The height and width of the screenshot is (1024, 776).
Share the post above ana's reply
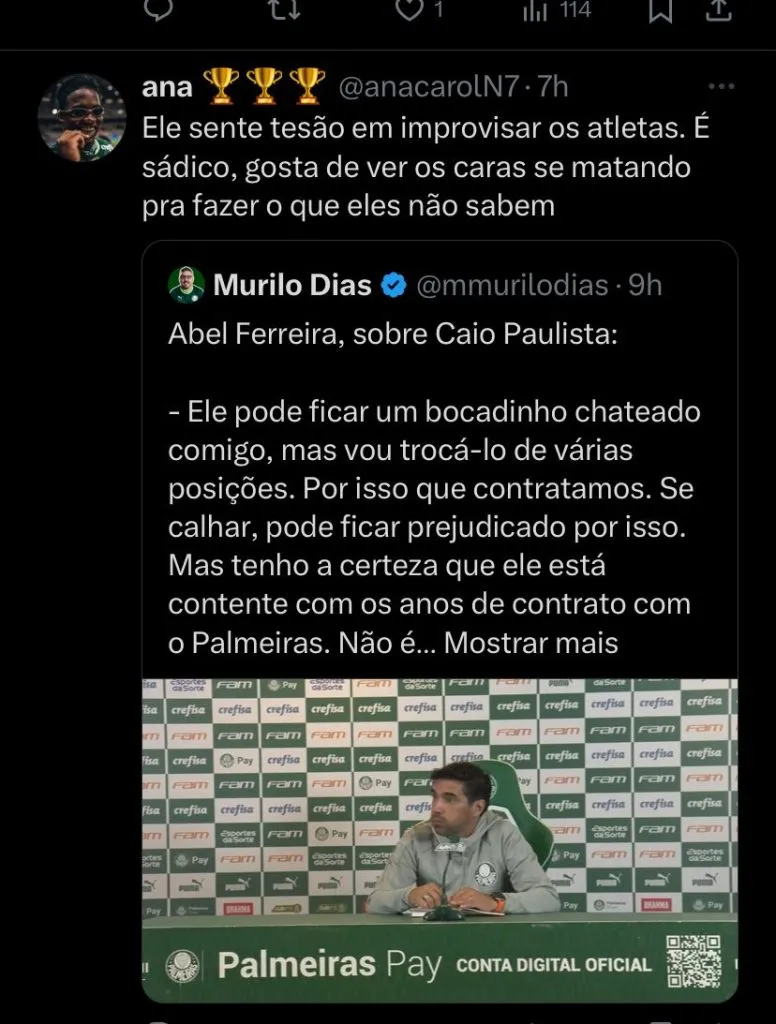click(716, 10)
